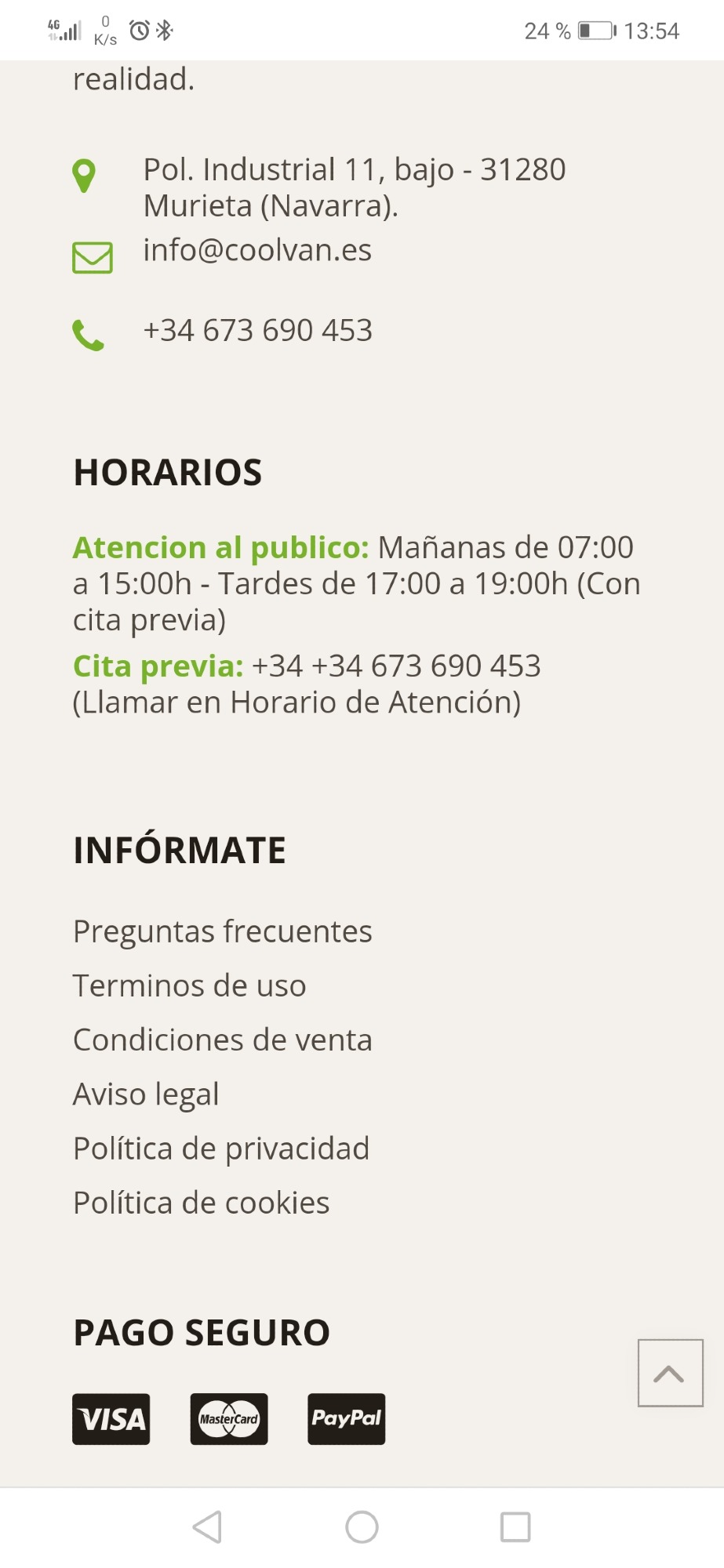Open the Preguntas frecuentes link
Screen dimensions: 724x1568
(223, 932)
